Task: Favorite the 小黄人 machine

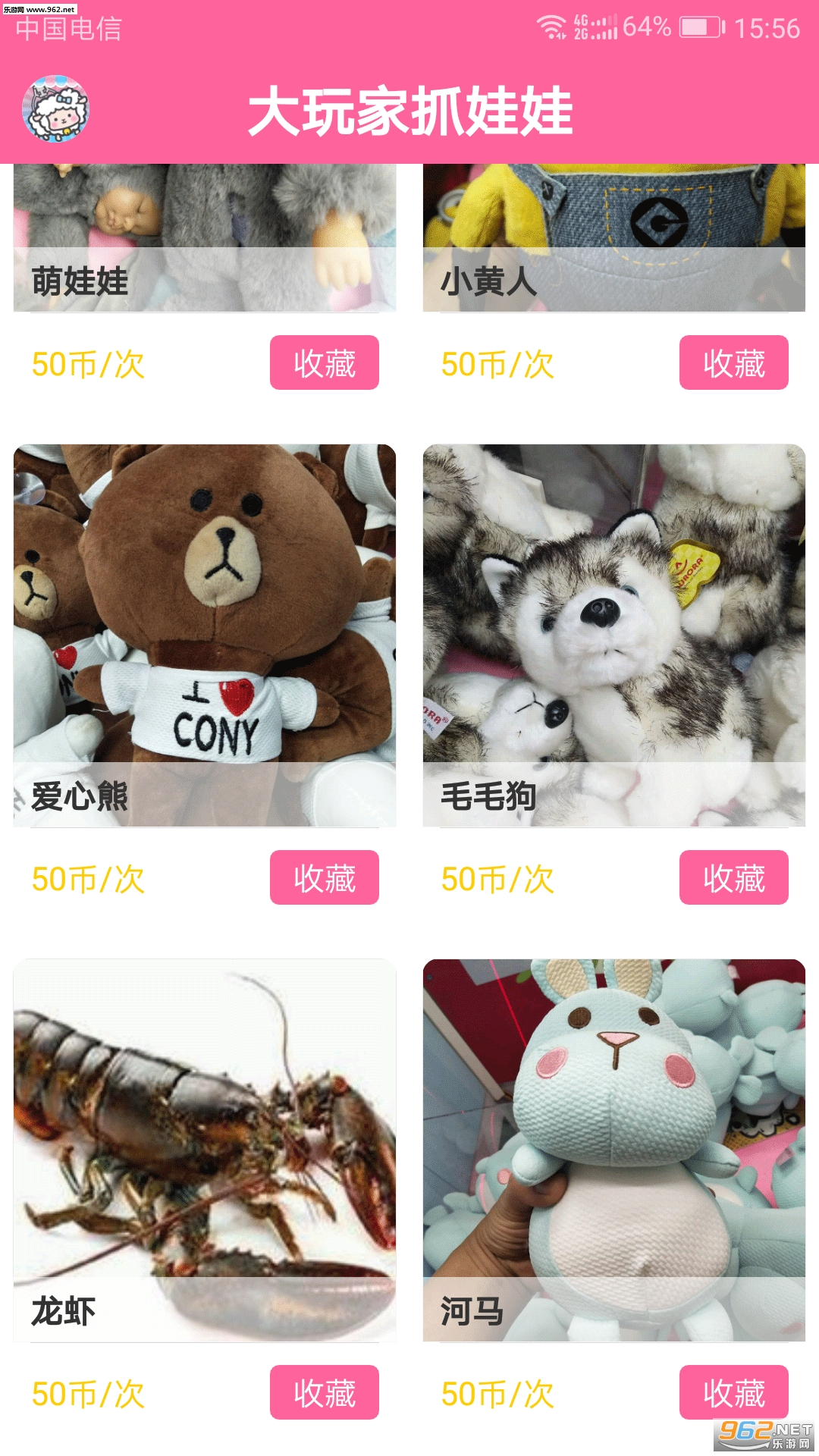Action: pyautogui.click(x=733, y=362)
